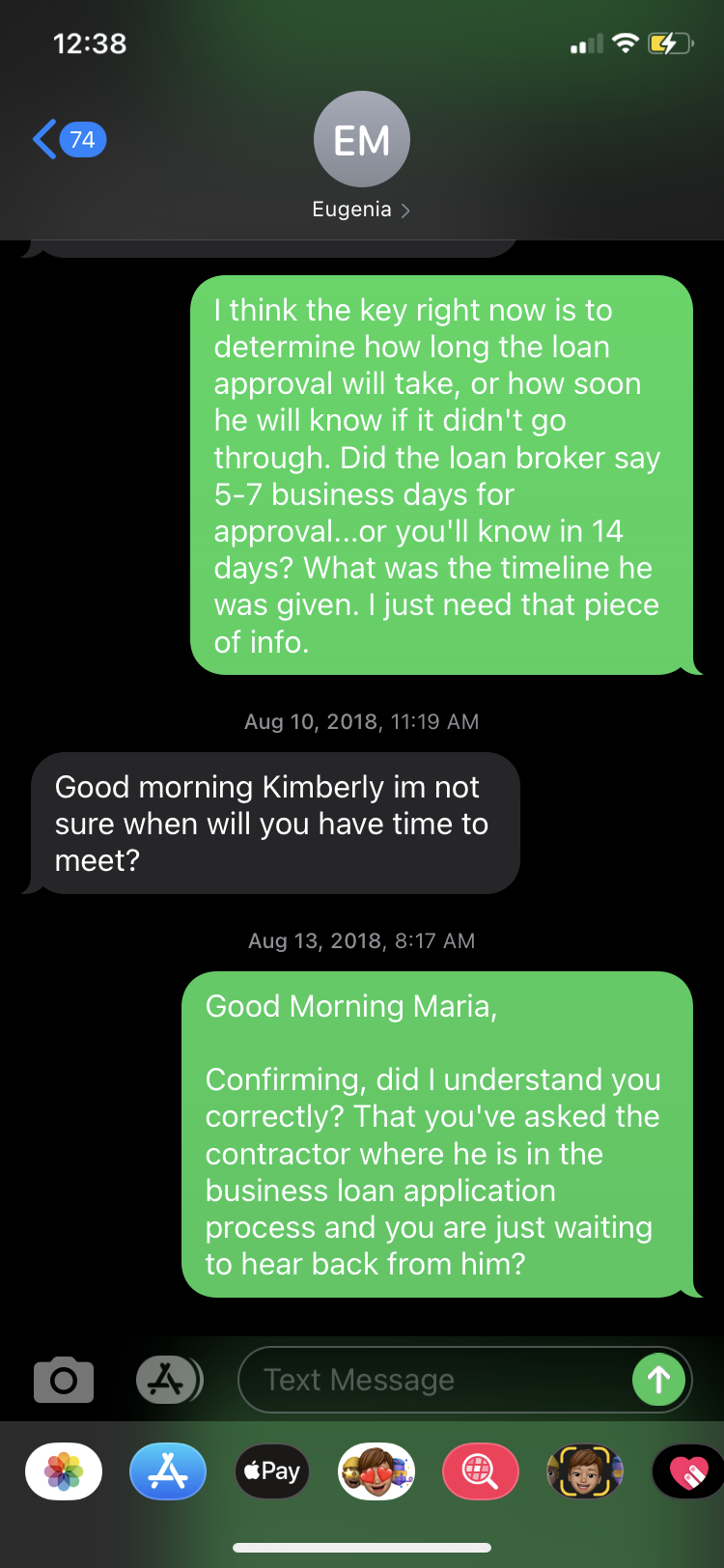Screen dimensions: 724x1568
Task: Open Memoji stickers with heart eyes
Action: [376, 1471]
